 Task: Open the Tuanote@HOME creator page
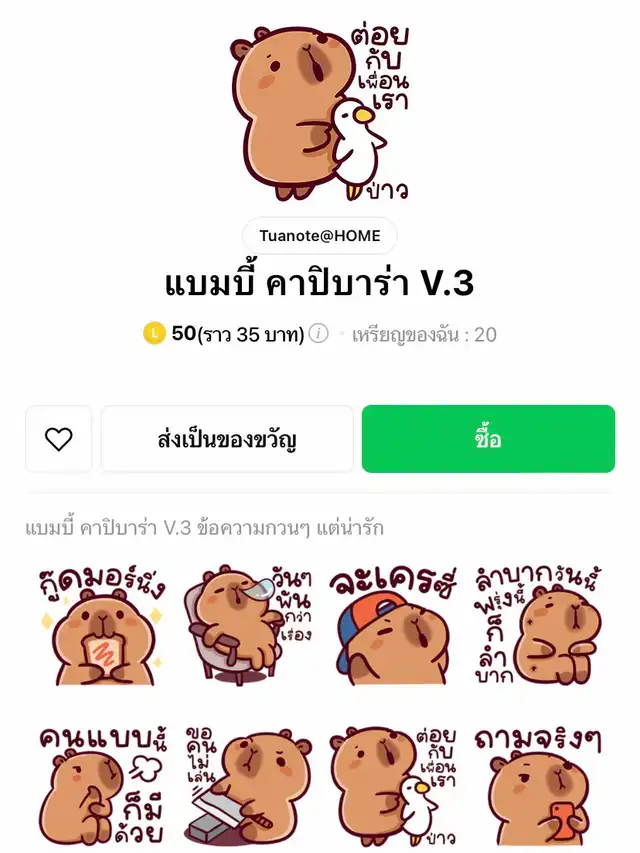(319, 236)
